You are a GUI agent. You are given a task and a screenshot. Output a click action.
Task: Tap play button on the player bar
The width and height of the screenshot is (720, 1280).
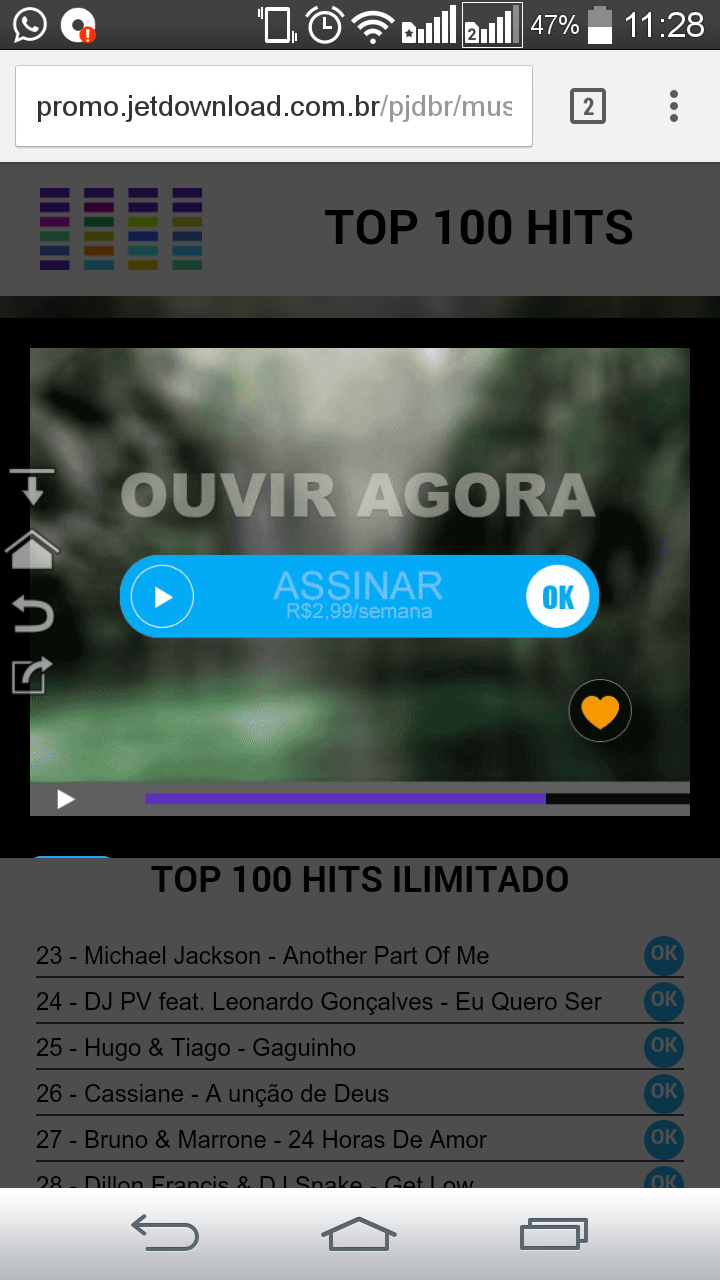66,799
